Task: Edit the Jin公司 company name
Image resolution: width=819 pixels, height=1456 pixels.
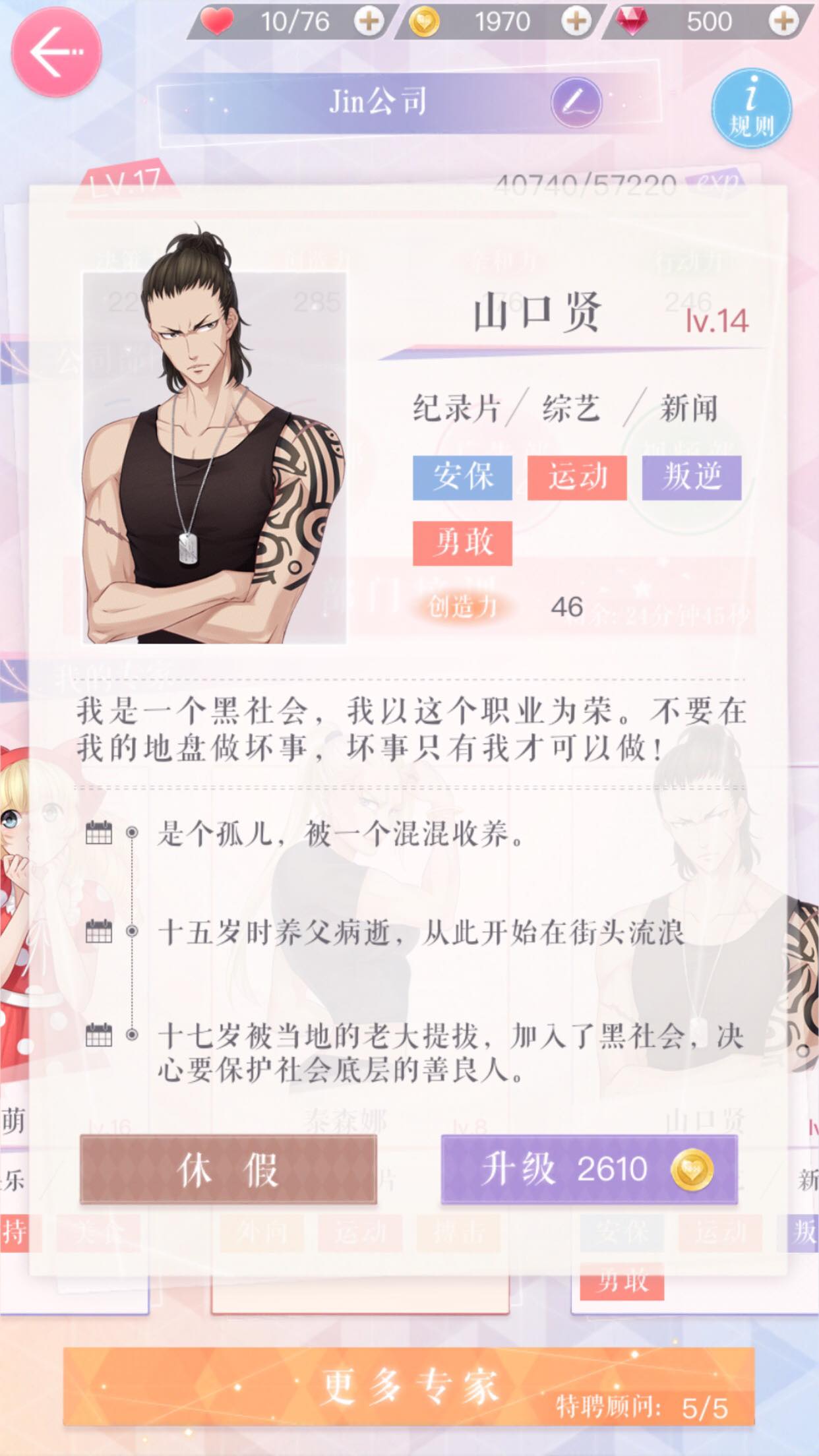Action: click(x=576, y=103)
